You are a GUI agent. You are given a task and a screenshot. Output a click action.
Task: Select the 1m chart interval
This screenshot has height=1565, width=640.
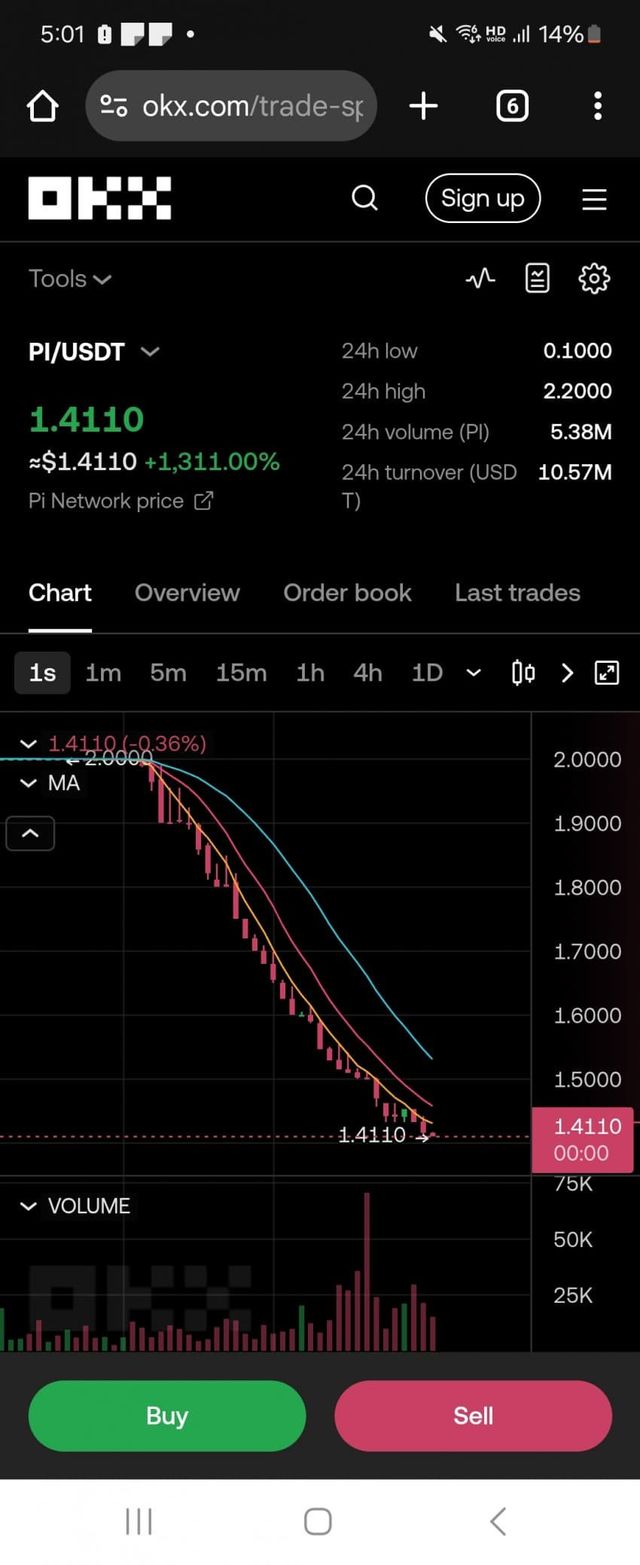coord(103,673)
